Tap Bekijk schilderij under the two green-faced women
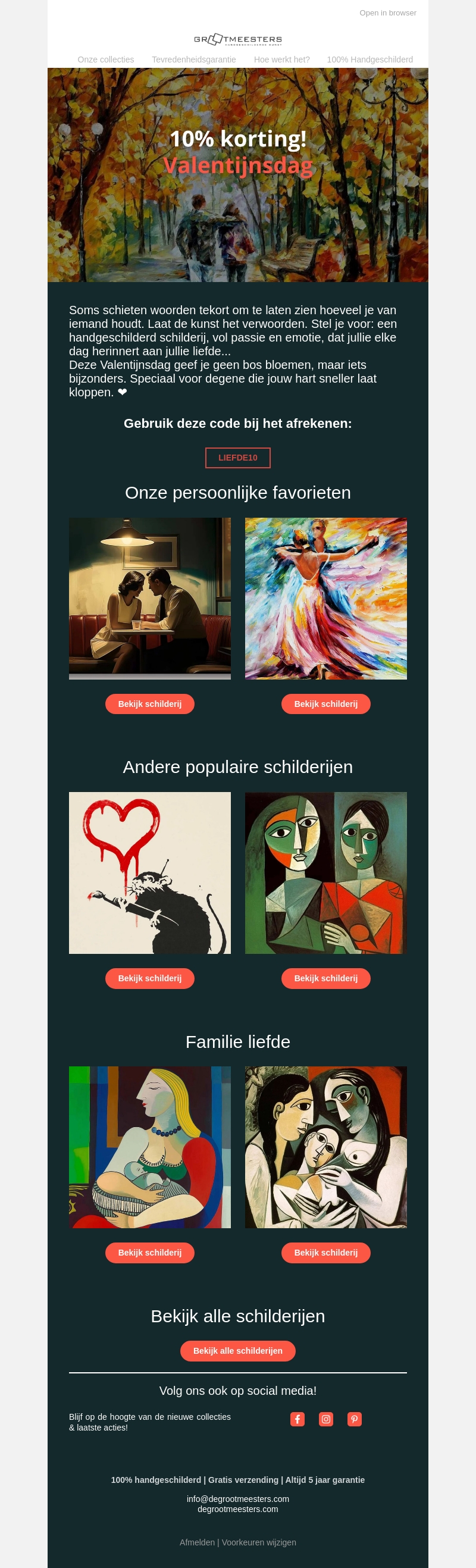 (x=325, y=978)
